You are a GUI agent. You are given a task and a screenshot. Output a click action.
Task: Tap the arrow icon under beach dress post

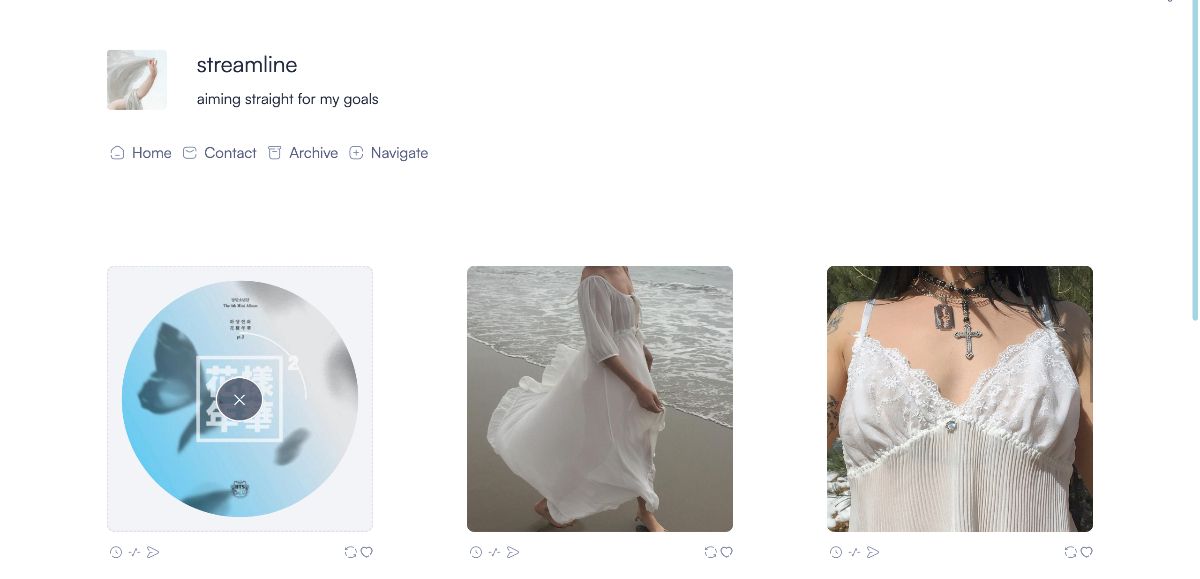click(x=513, y=552)
